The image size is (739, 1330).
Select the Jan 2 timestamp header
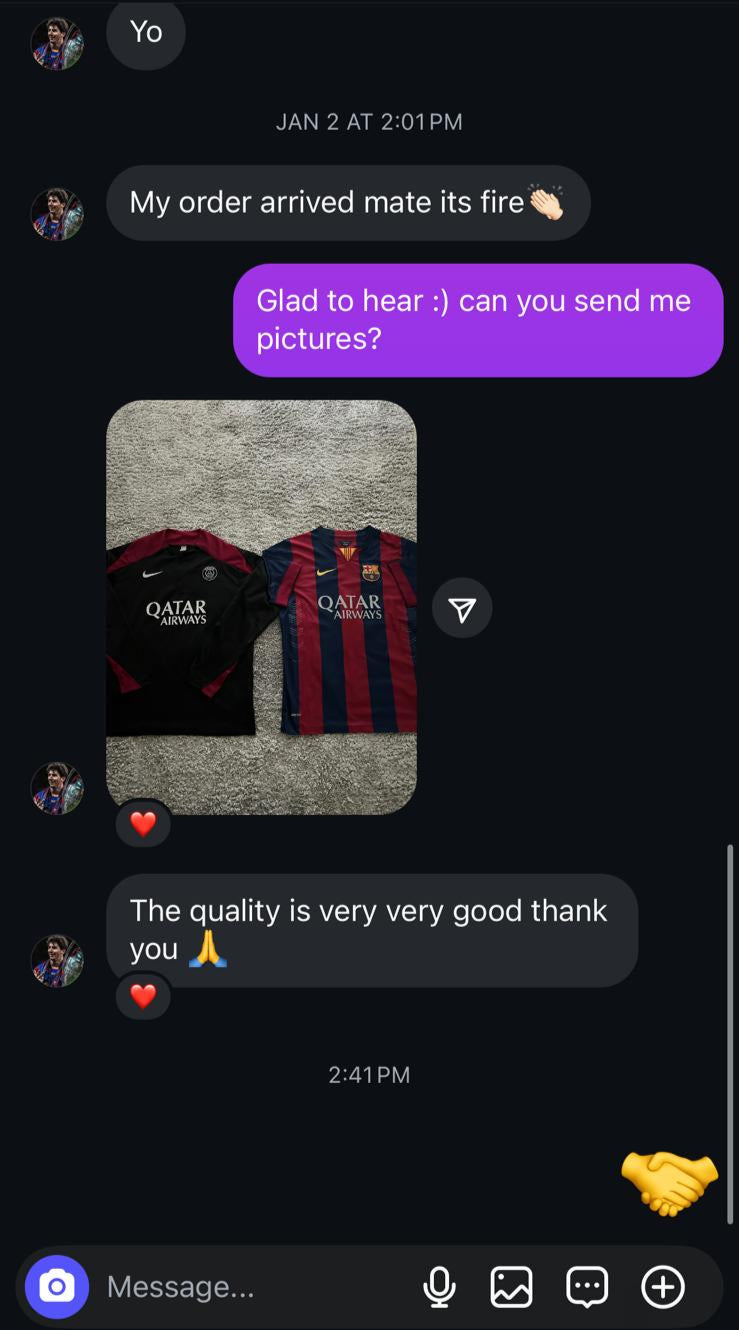pos(369,121)
